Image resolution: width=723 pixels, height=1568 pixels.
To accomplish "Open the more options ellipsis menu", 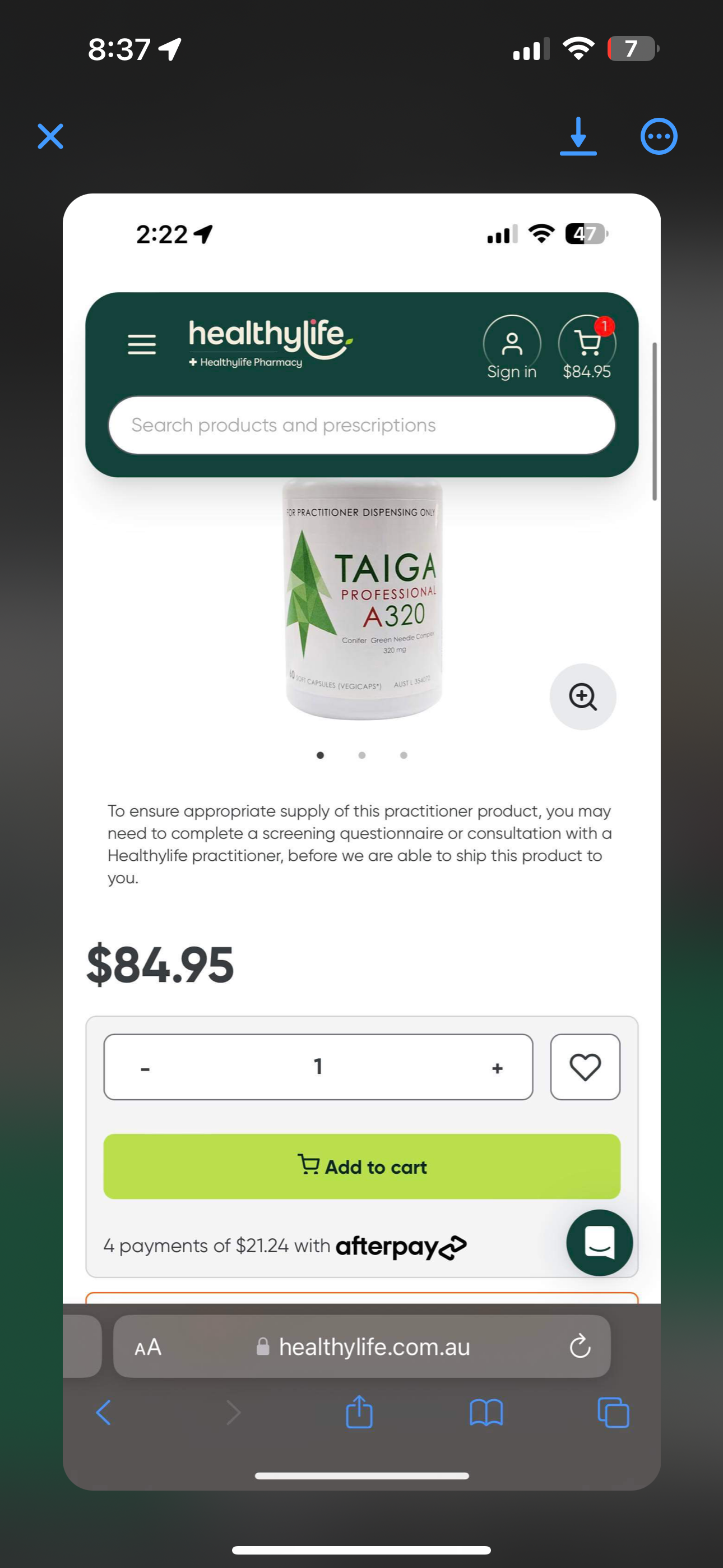I will click(659, 136).
